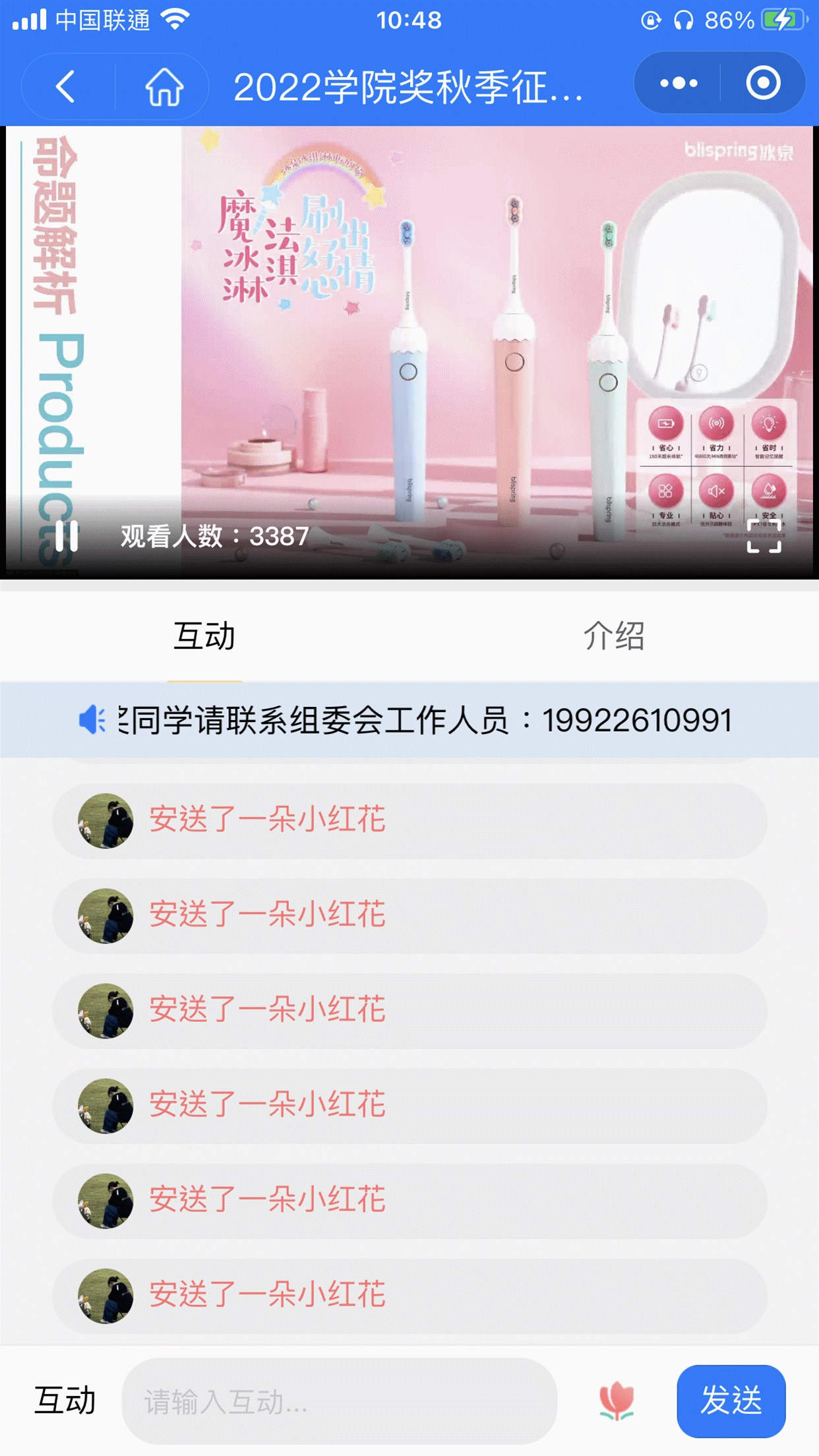Select the 互动 tab
819x1456 pixels.
[204, 636]
